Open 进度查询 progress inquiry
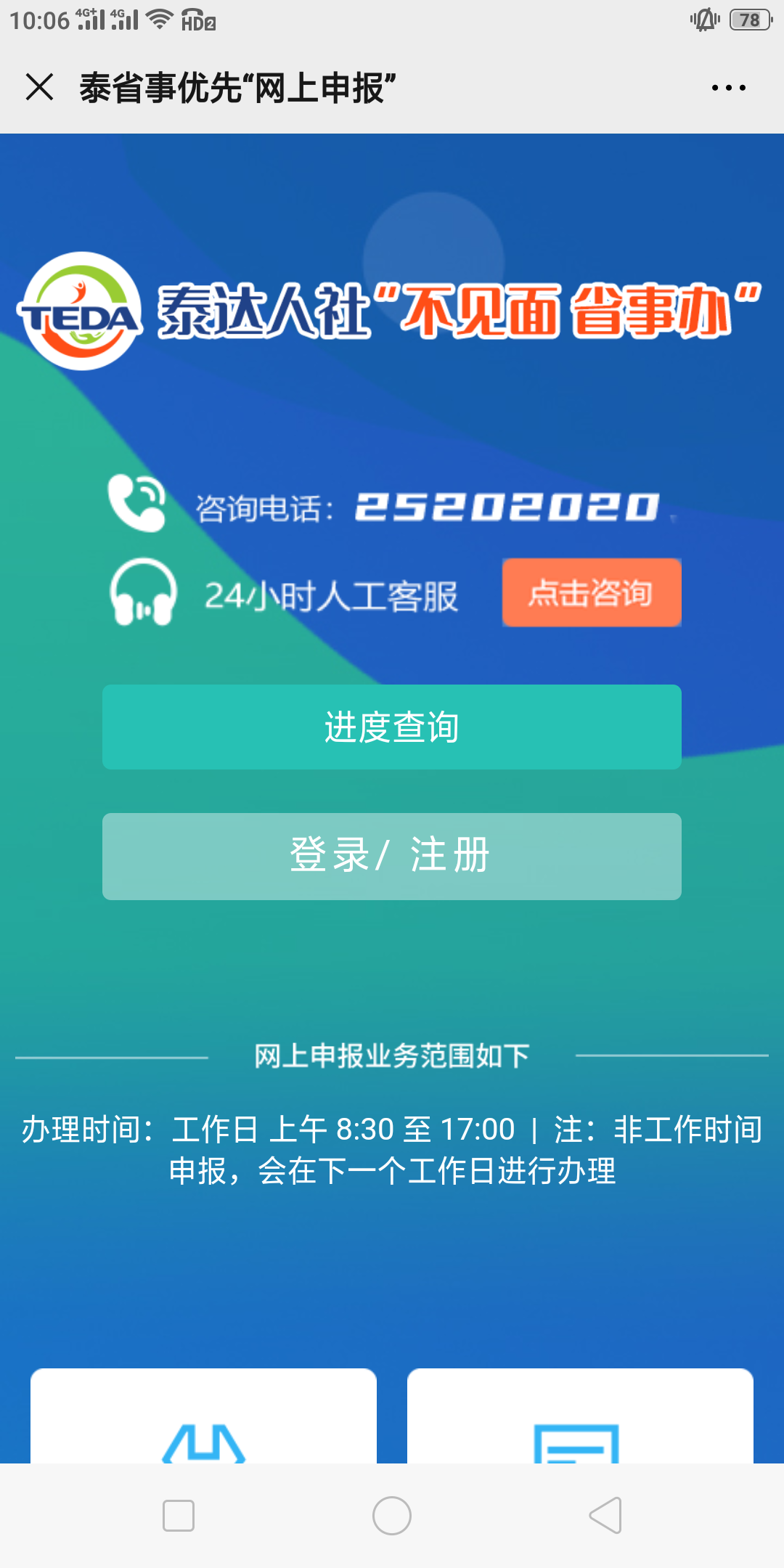 (391, 727)
